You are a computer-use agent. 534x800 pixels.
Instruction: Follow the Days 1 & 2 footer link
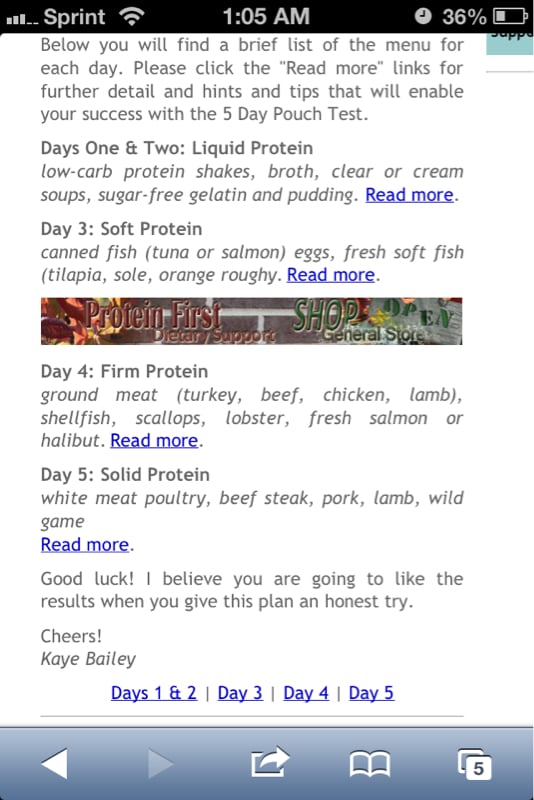coord(154,693)
